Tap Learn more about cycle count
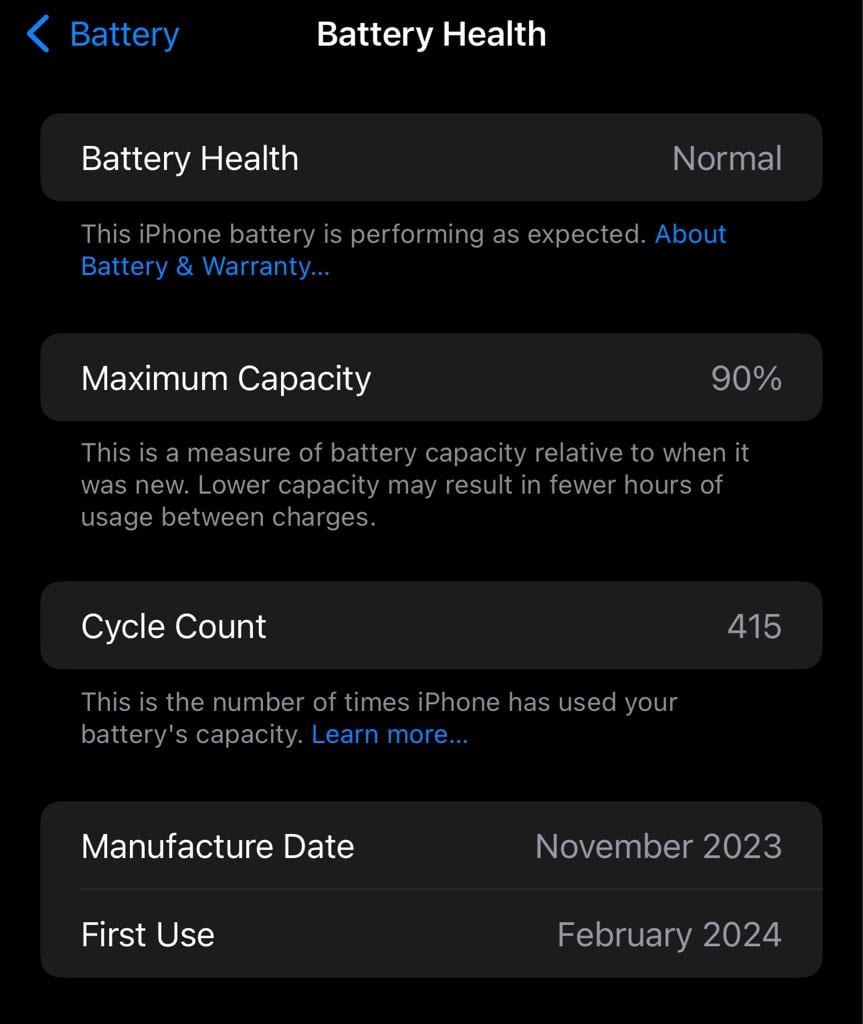The height and width of the screenshot is (1024, 863). (x=389, y=734)
